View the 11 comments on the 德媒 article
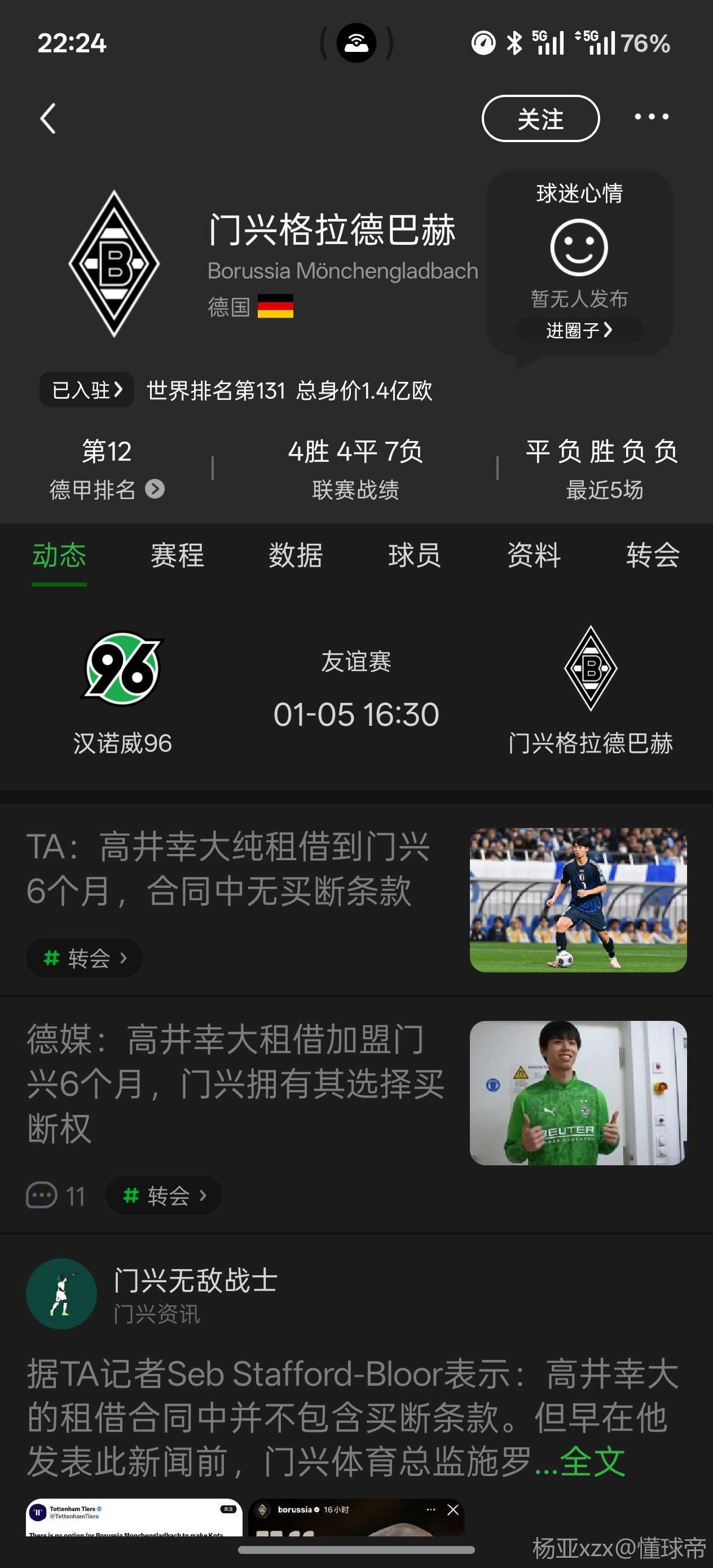Image resolution: width=713 pixels, height=1568 pixels. click(x=56, y=1196)
